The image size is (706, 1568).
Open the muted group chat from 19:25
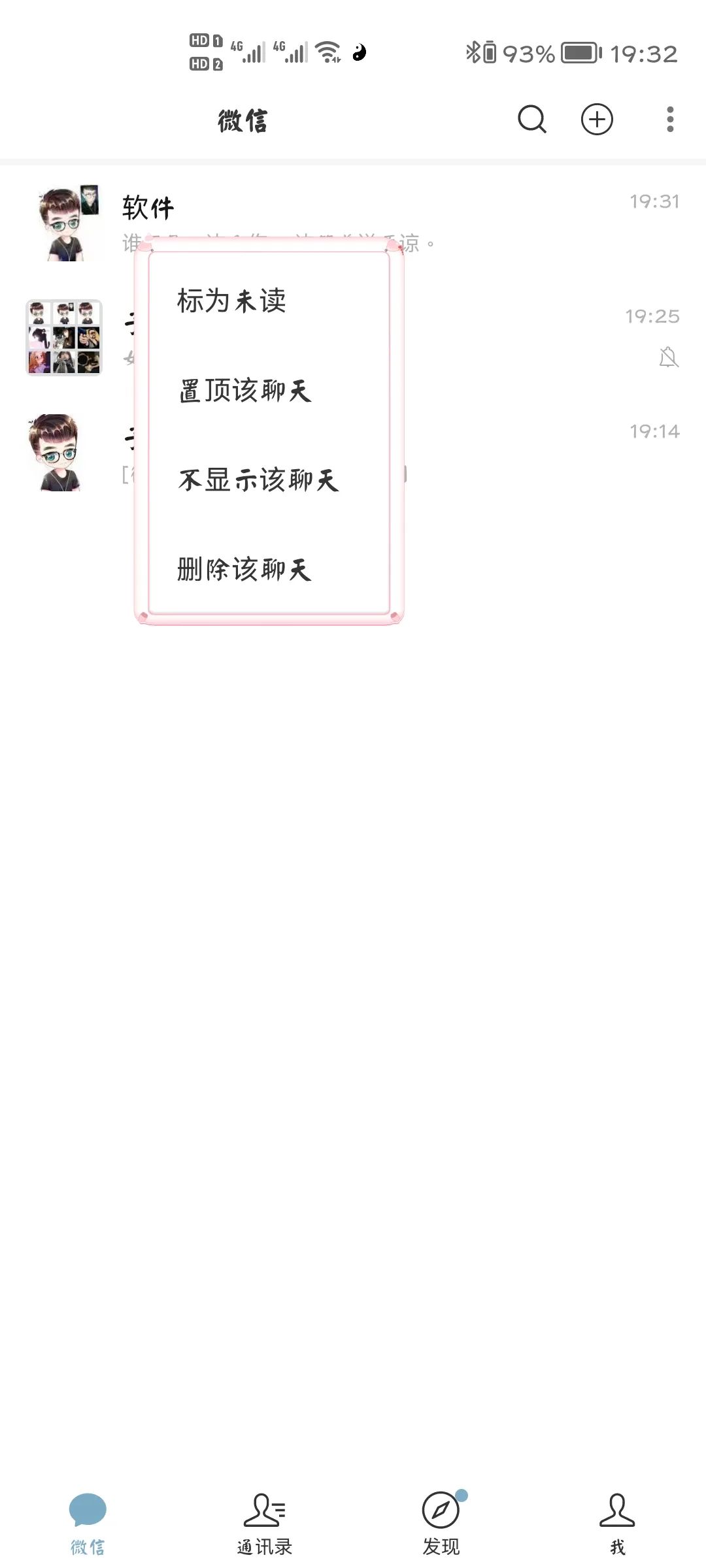523,338
